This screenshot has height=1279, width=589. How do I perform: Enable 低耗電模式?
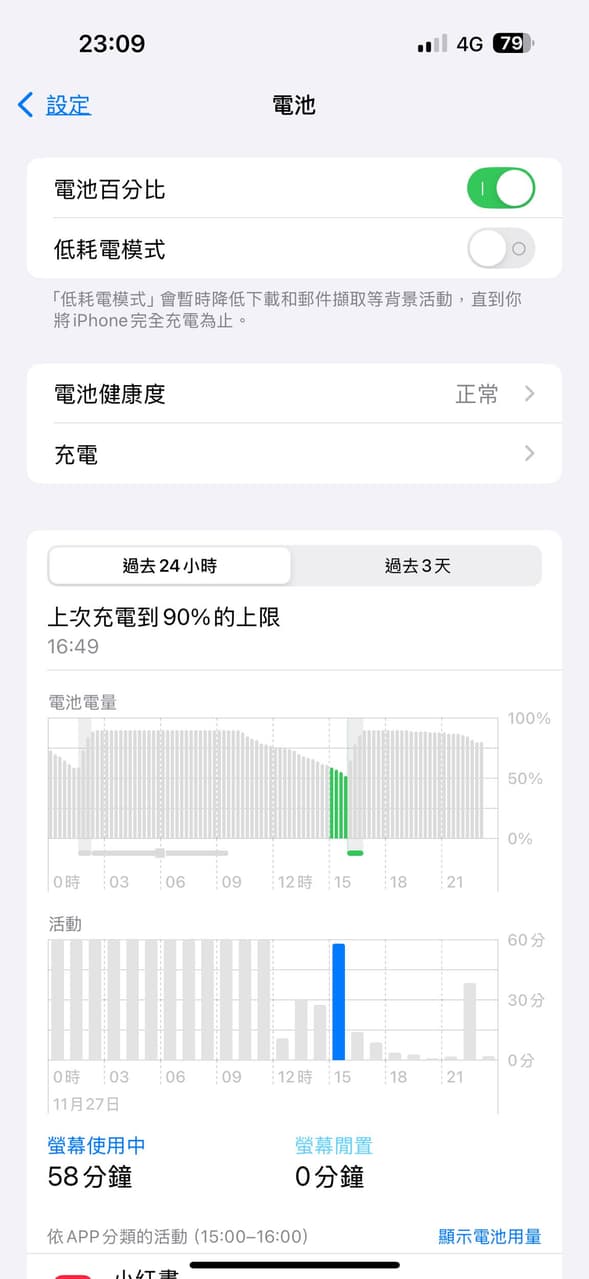(501, 248)
